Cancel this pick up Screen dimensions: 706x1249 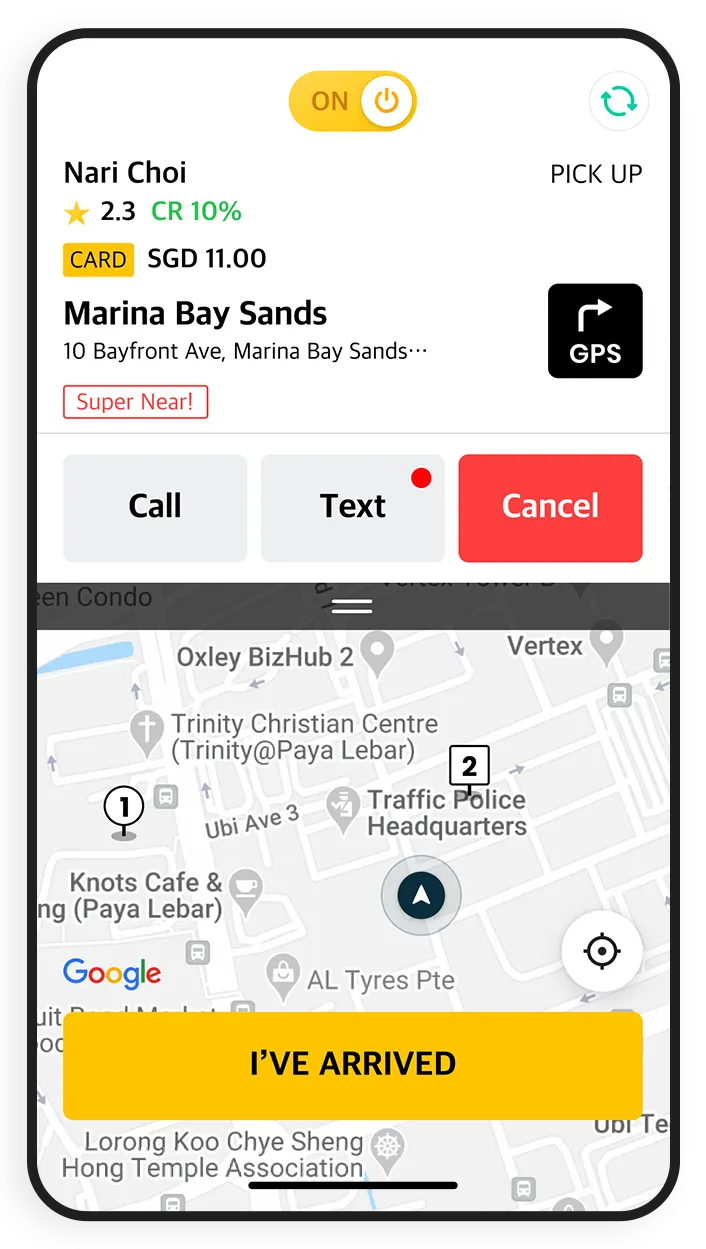click(x=550, y=507)
